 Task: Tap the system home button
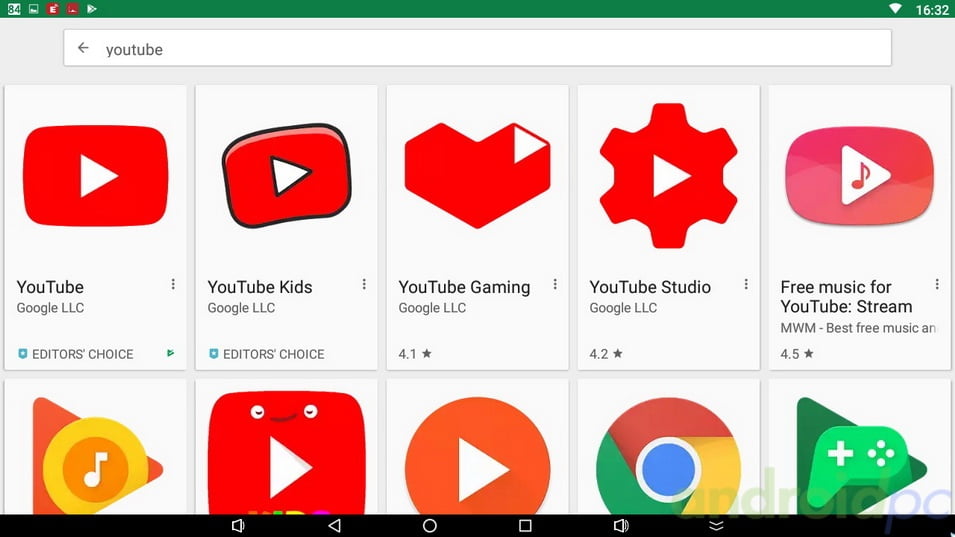pyautogui.click(x=430, y=525)
